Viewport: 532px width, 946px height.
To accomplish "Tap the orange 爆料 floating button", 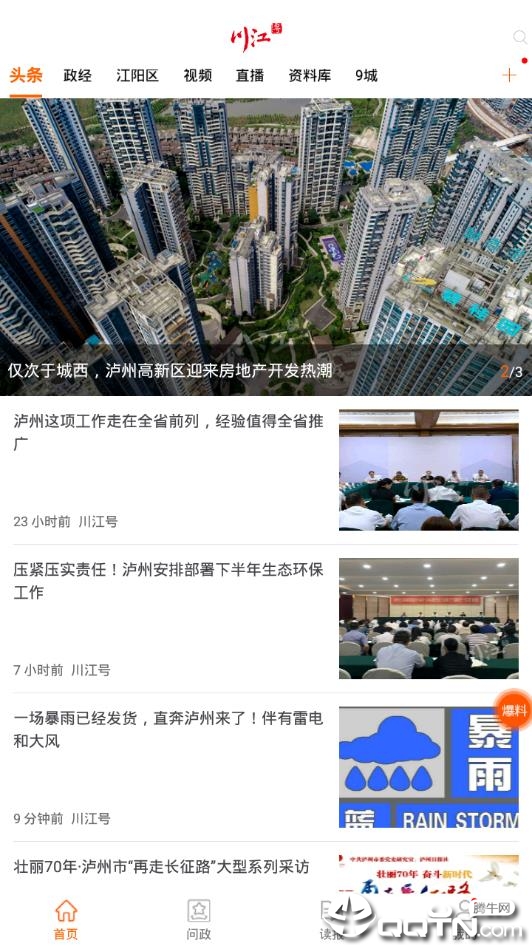I will tap(514, 710).
